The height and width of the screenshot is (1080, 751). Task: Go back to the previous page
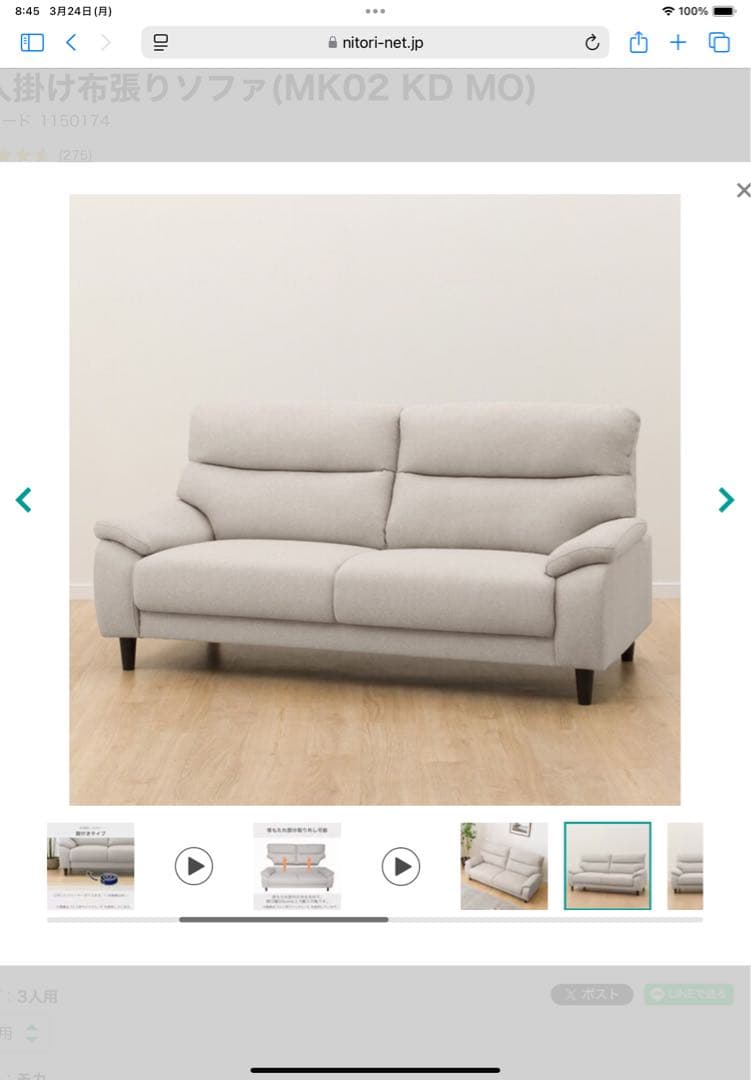[x=71, y=42]
